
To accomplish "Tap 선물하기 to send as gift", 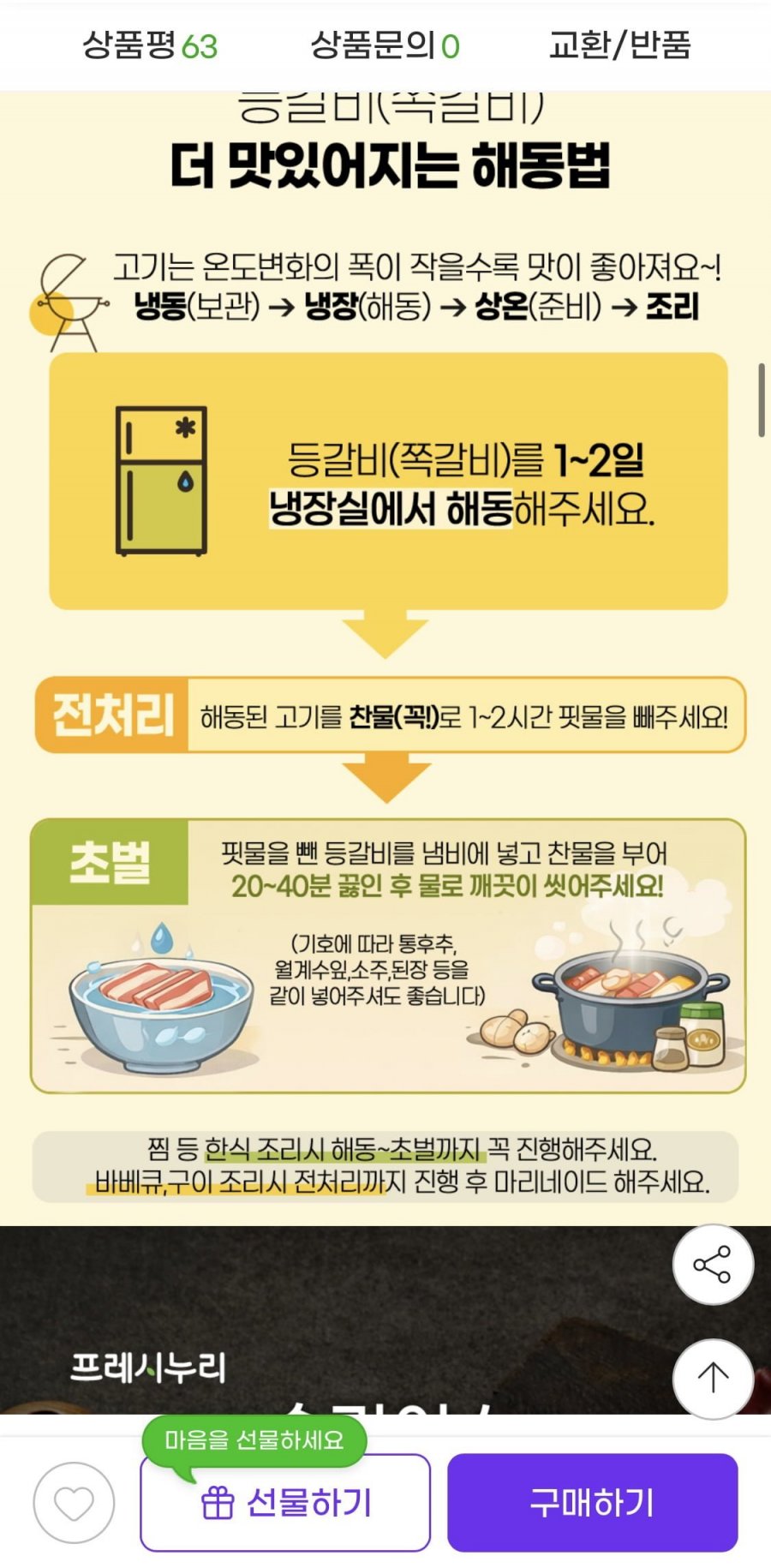I will click(x=285, y=1503).
